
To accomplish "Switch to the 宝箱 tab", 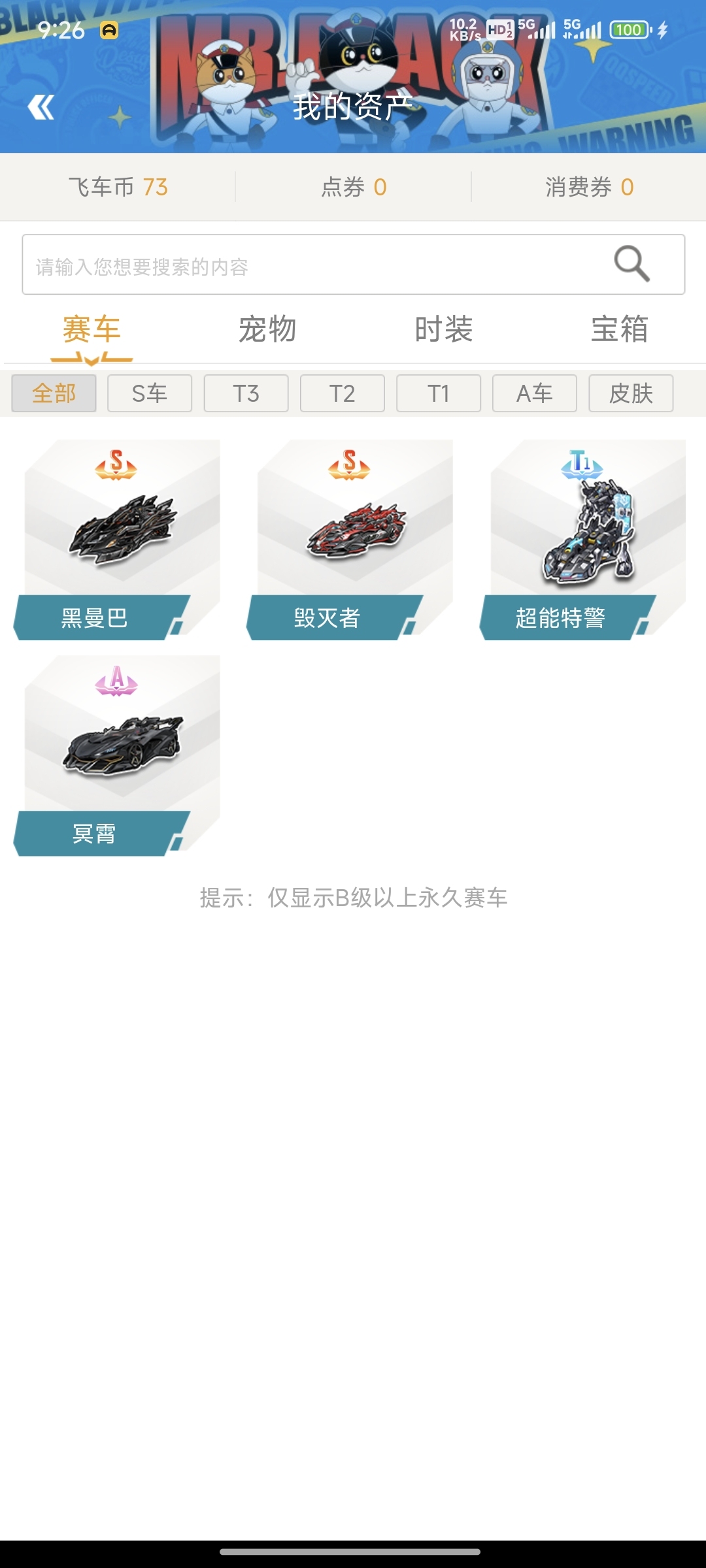I will [x=620, y=329].
